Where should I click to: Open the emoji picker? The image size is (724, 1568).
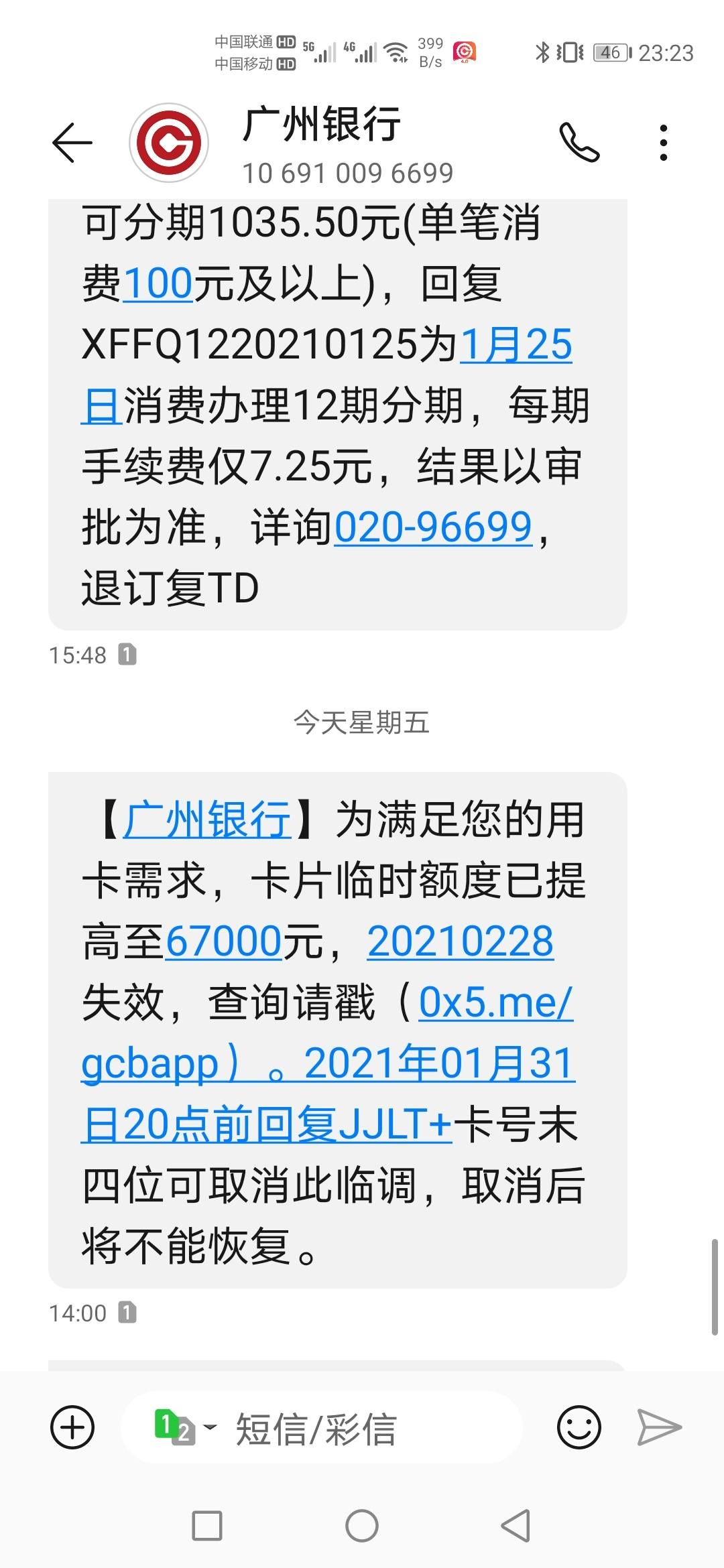(x=579, y=1427)
